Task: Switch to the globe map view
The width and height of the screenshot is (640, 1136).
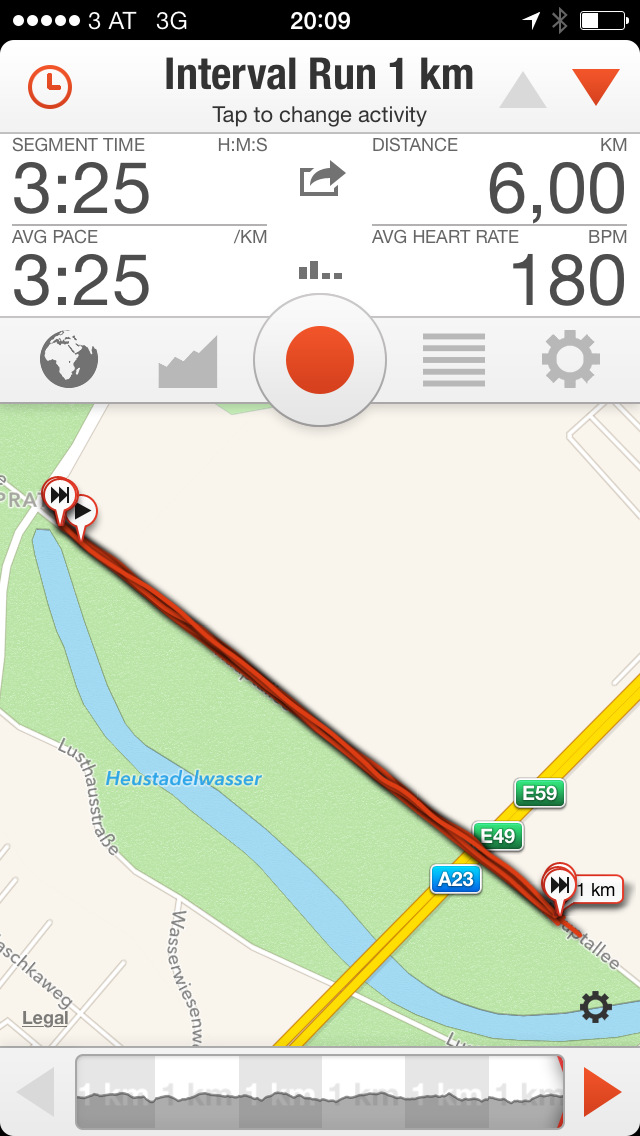Action: click(x=69, y=359)
